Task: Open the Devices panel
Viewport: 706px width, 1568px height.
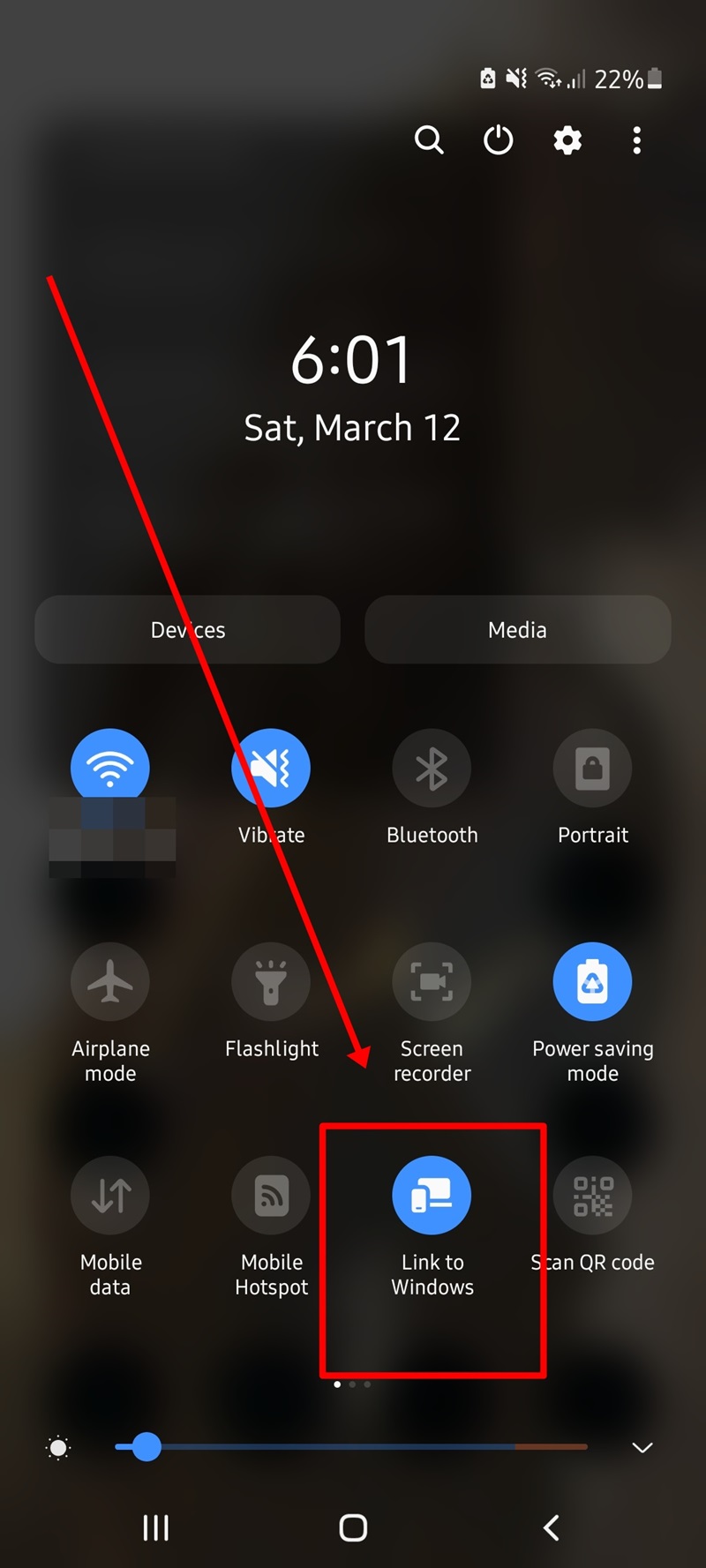Action: (187, 630)
